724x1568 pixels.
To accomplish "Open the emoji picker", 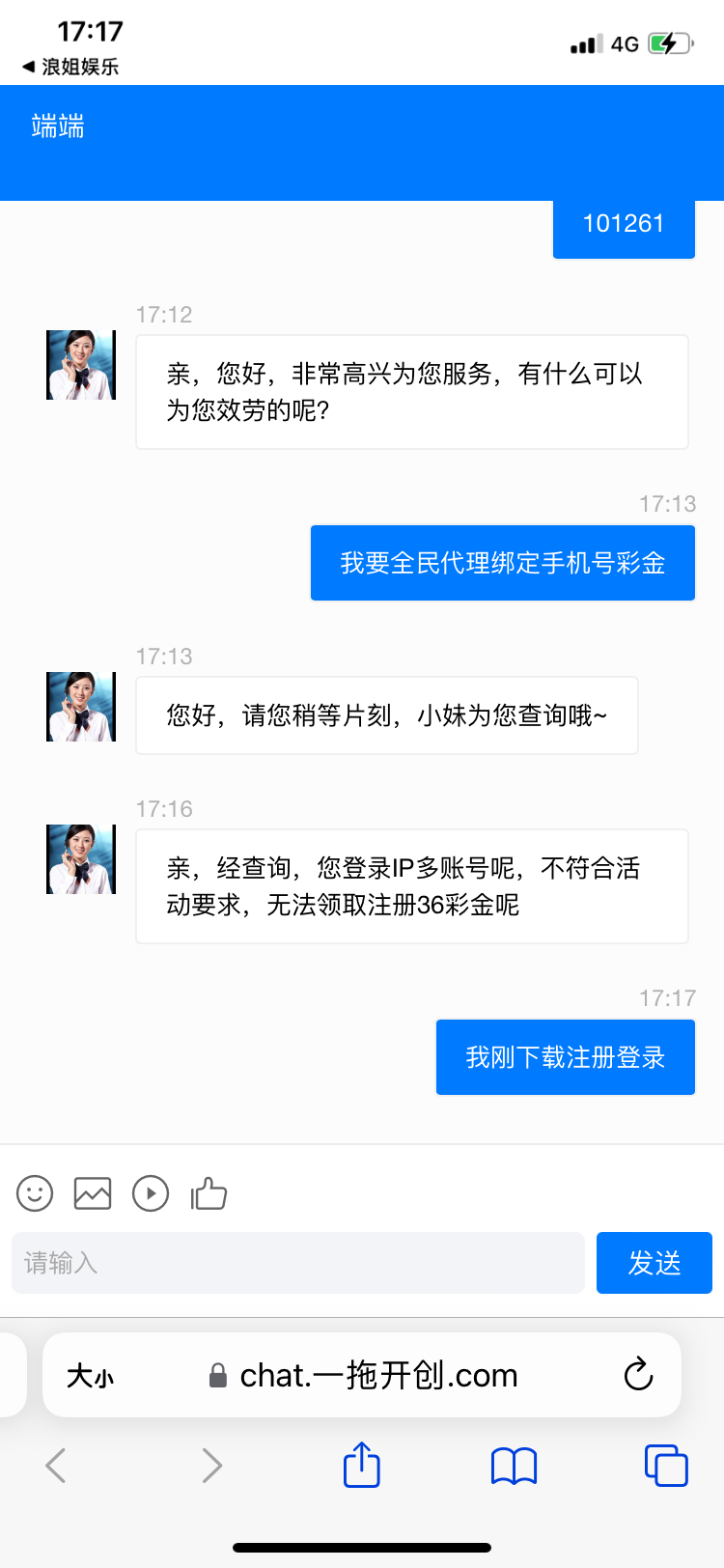I will (x=35, y=1193).
